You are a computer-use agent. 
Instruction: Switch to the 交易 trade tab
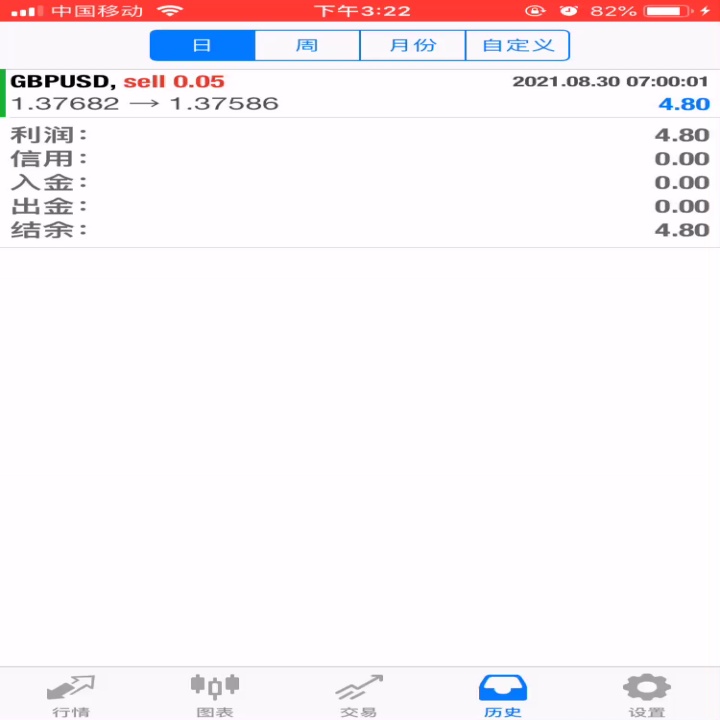click(359, 695)
